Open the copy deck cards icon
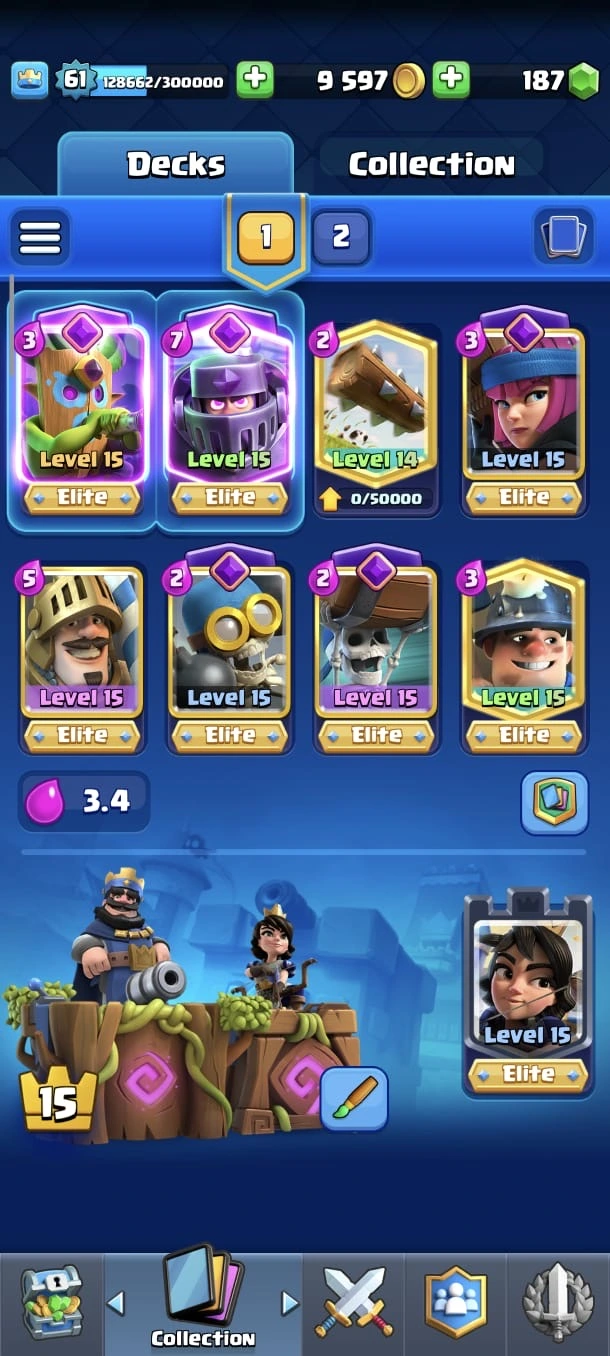Image resolution: width=610 pixels, height=1356 pixels. [x=563, y=237]
